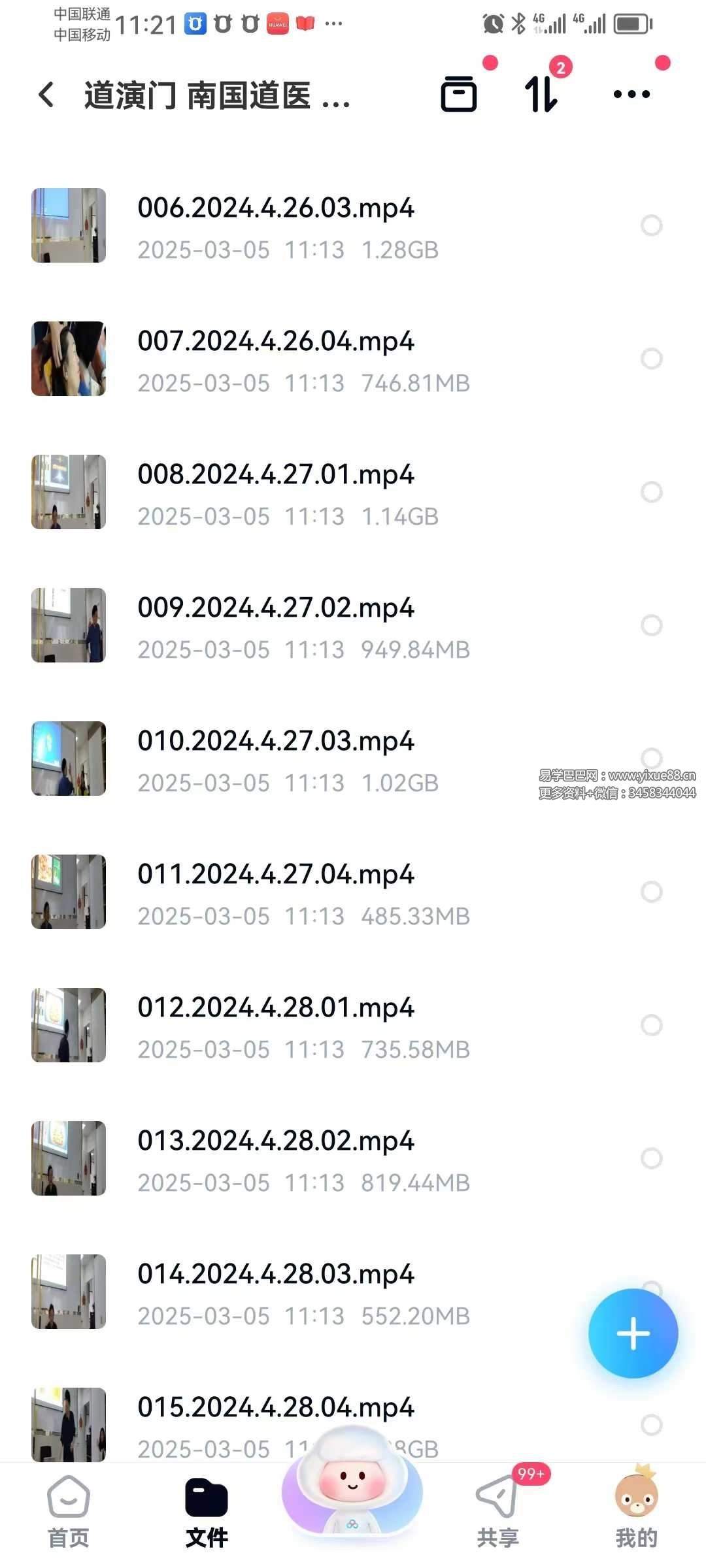Select the checkbox for 006.2024.4.26.03.mp4
706x1568 pixels.
click(651, 225)
